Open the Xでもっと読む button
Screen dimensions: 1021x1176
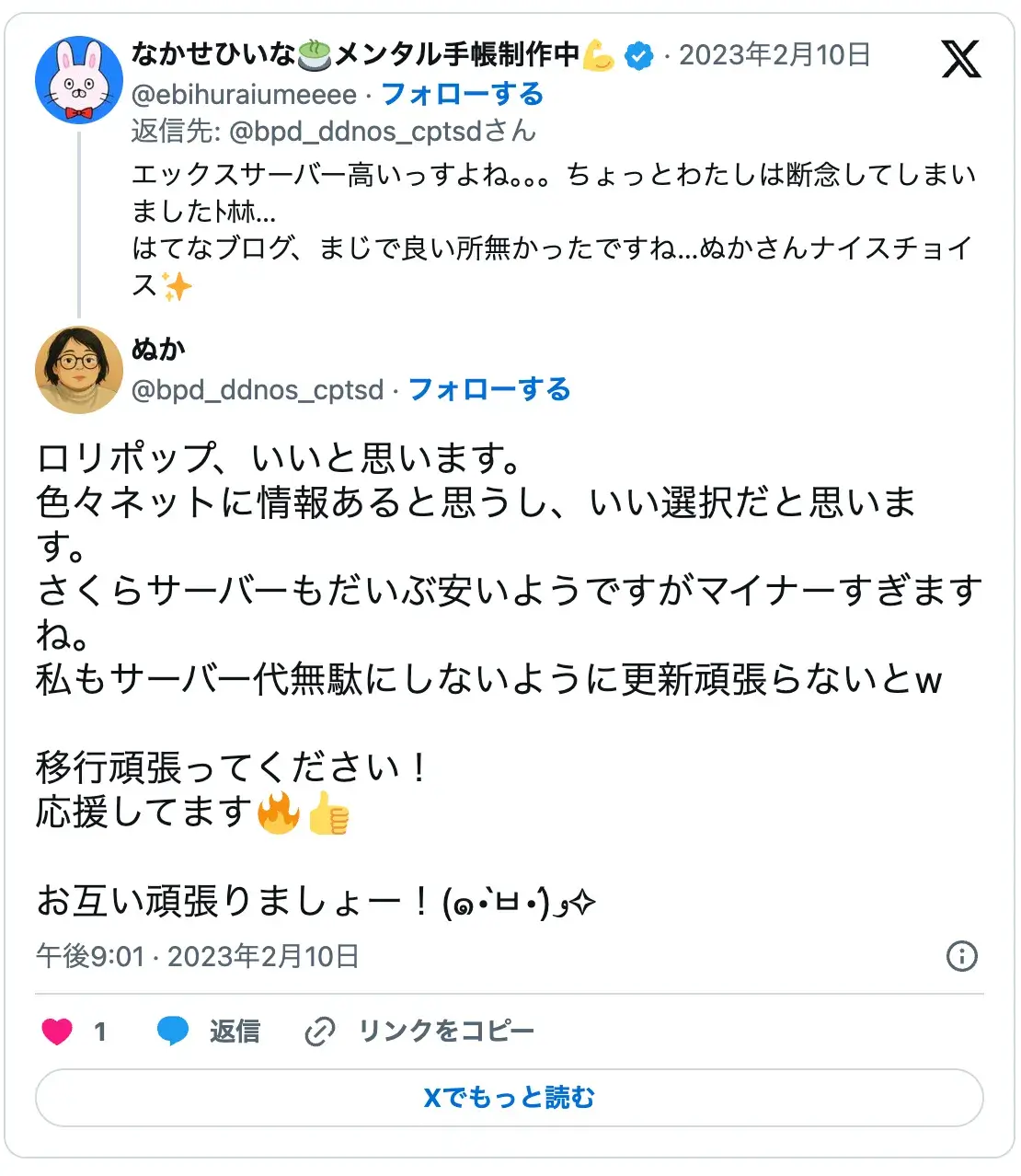coord(510,1097)
